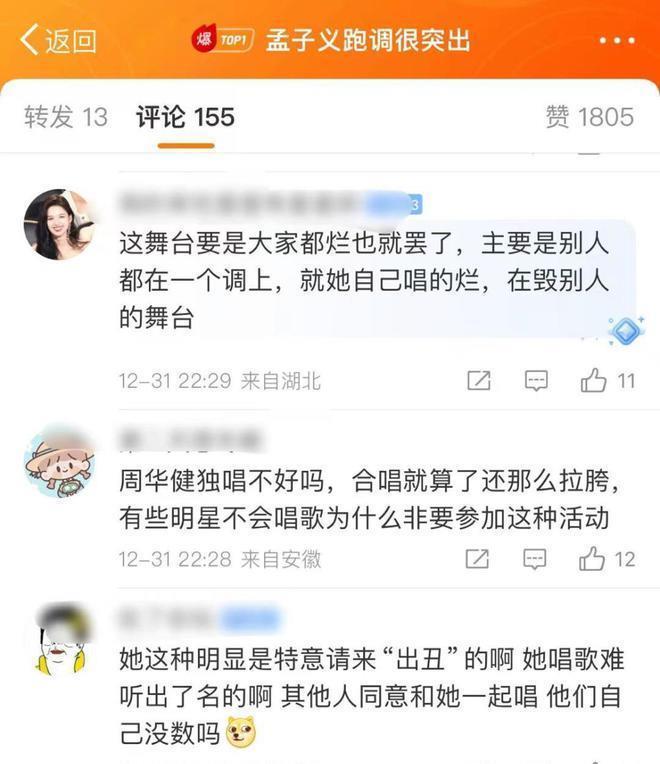Open the Hubei commenter's profile avatar
Image resolution: width=660 pixels, height=764 pixels.
point(58,224)
